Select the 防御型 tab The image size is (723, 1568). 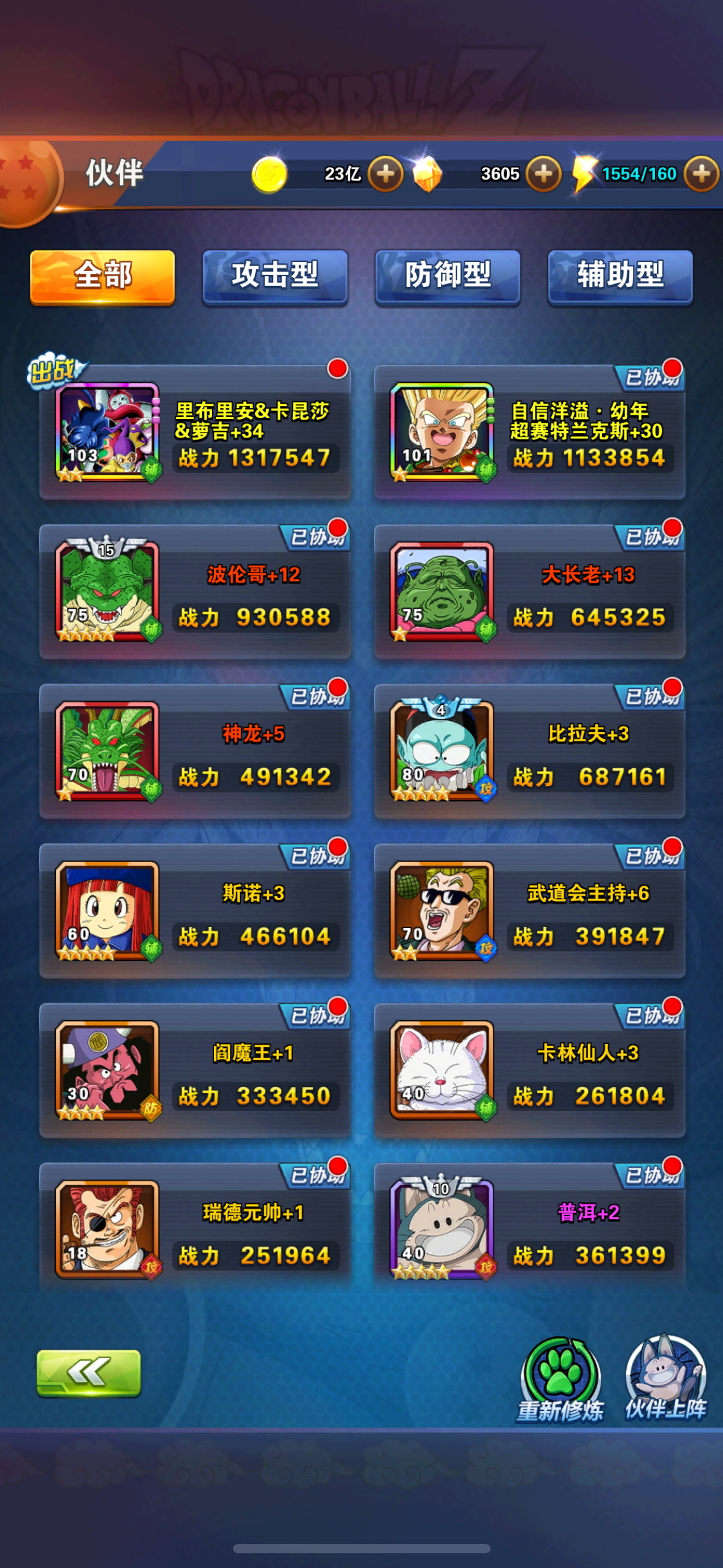[x=448, y=276]
